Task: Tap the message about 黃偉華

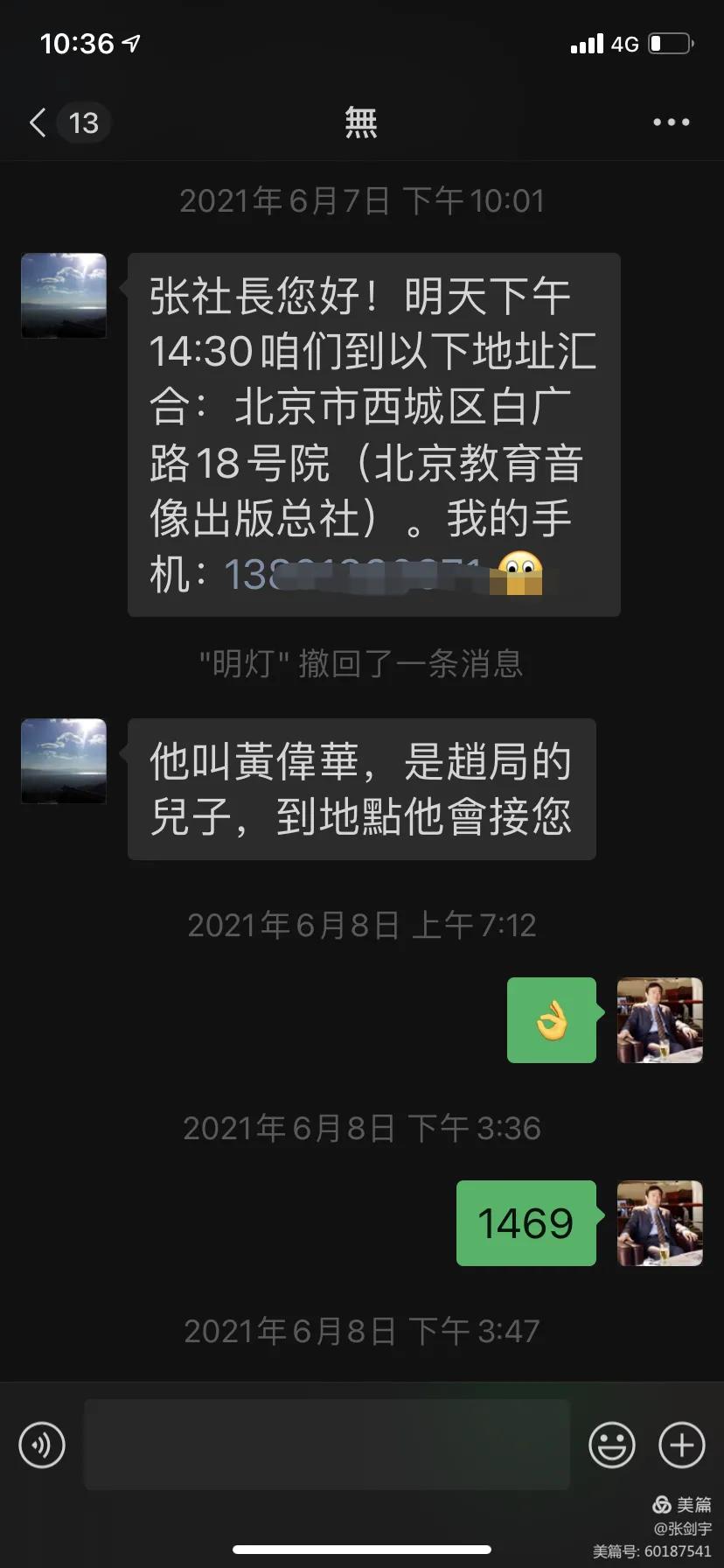Action: [361, 788]
